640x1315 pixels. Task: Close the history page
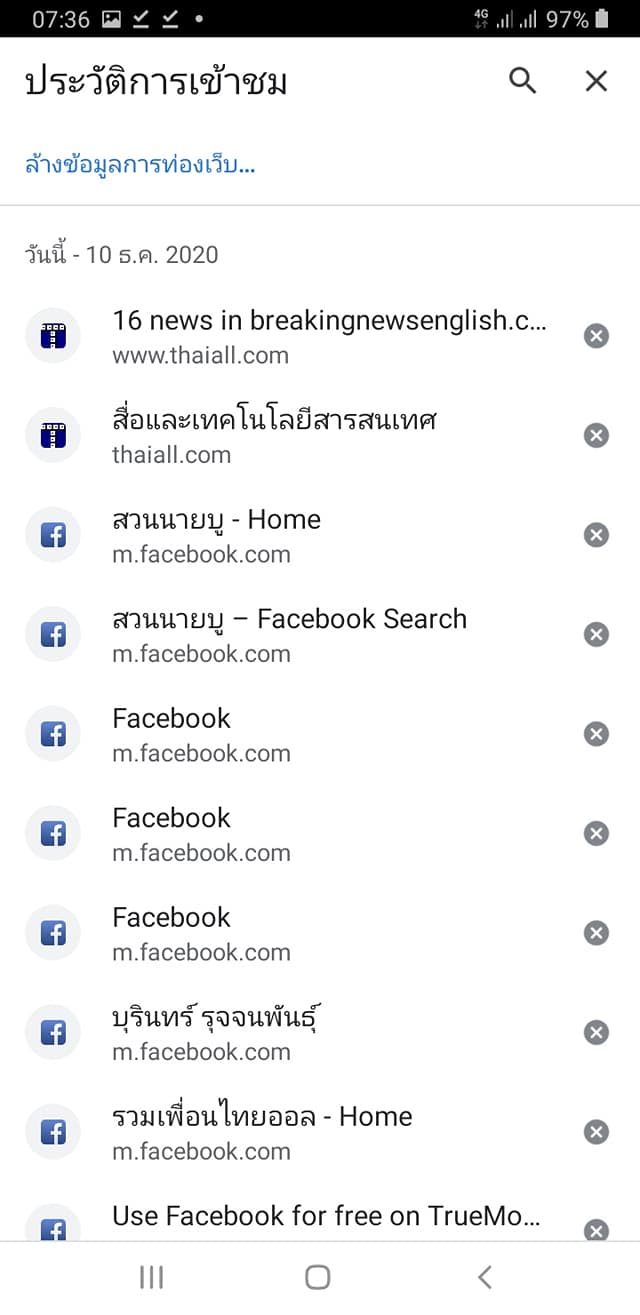(x=596, y=81)
